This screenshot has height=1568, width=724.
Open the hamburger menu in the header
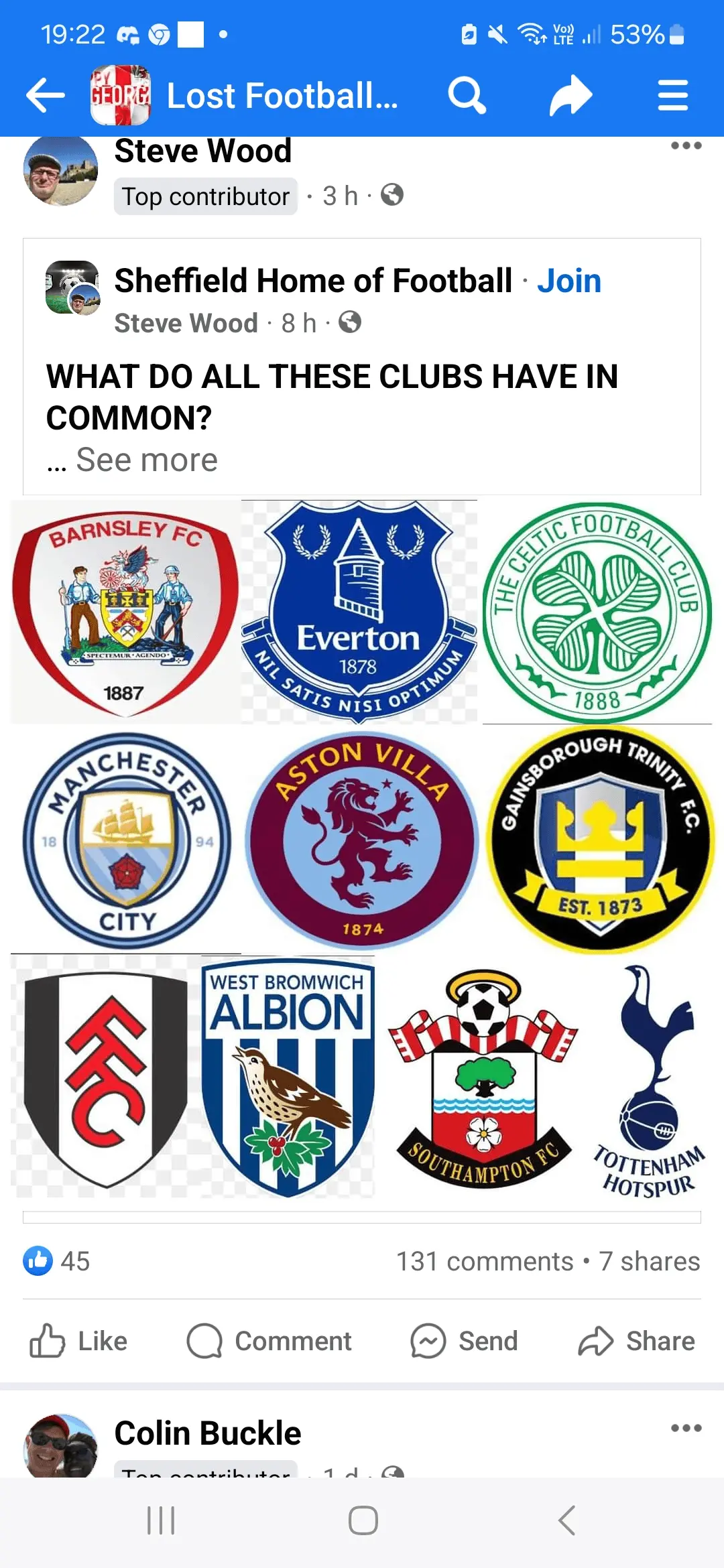pos(672,96)
